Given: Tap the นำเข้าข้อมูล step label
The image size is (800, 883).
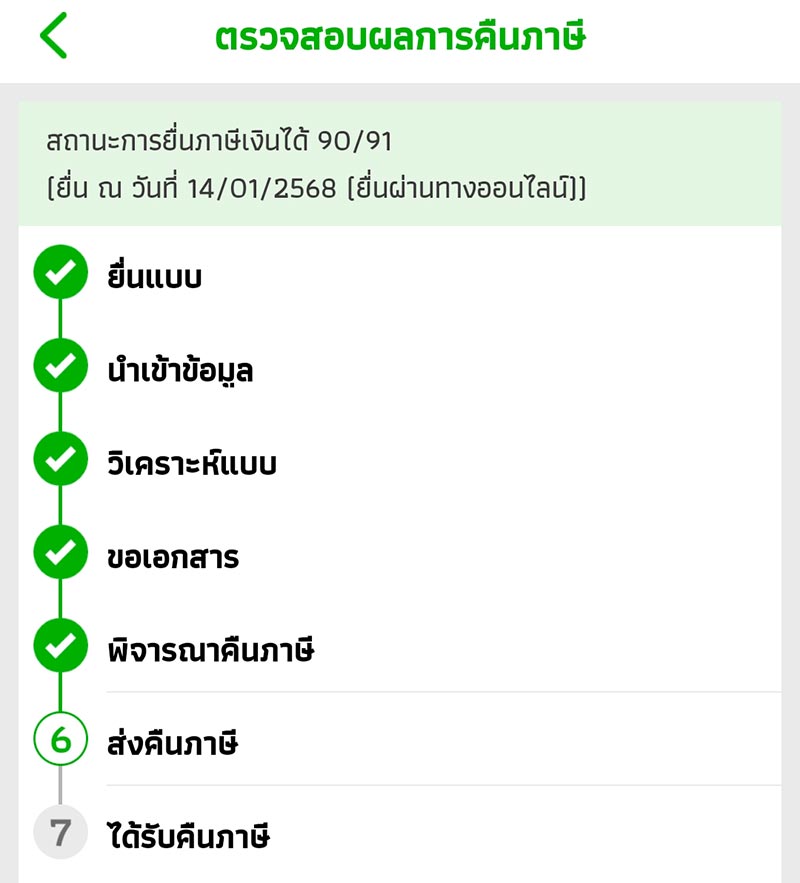Looking at the screenshot, I should click(x=180, y=368).
